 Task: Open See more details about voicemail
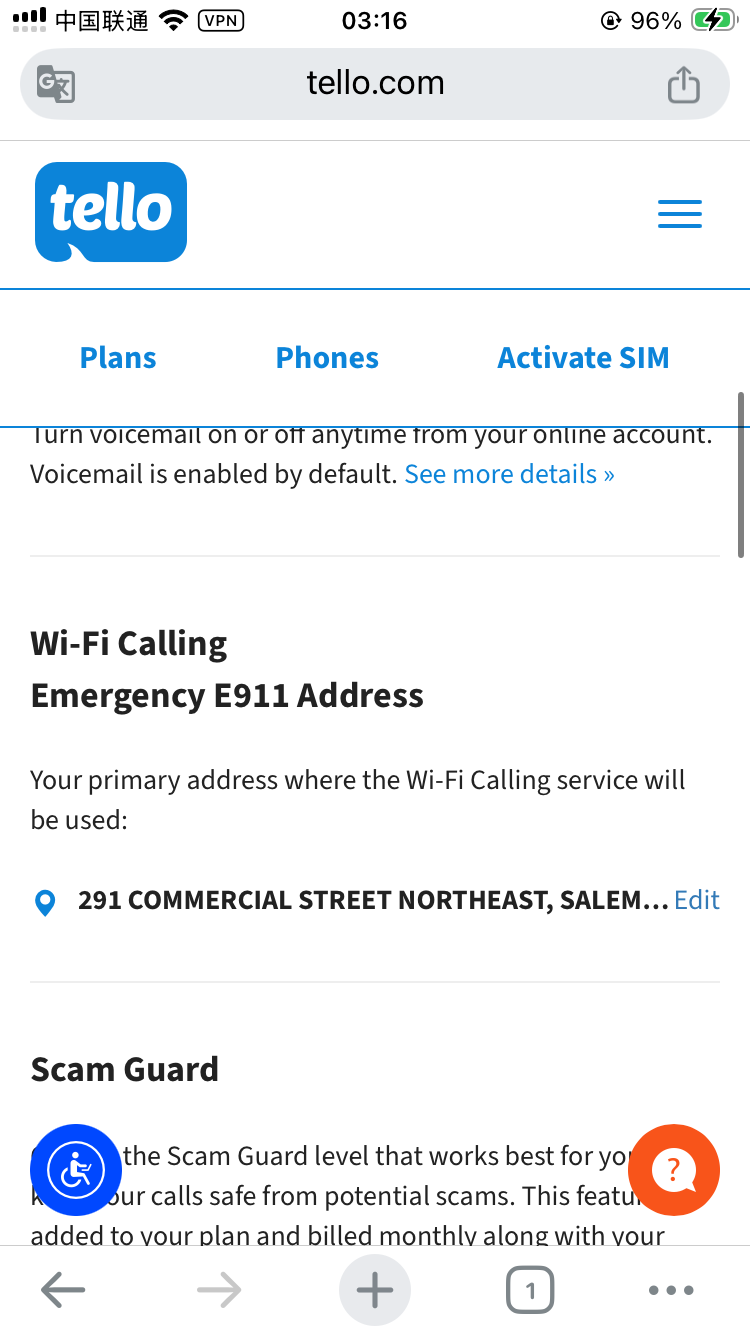[509, 474]
